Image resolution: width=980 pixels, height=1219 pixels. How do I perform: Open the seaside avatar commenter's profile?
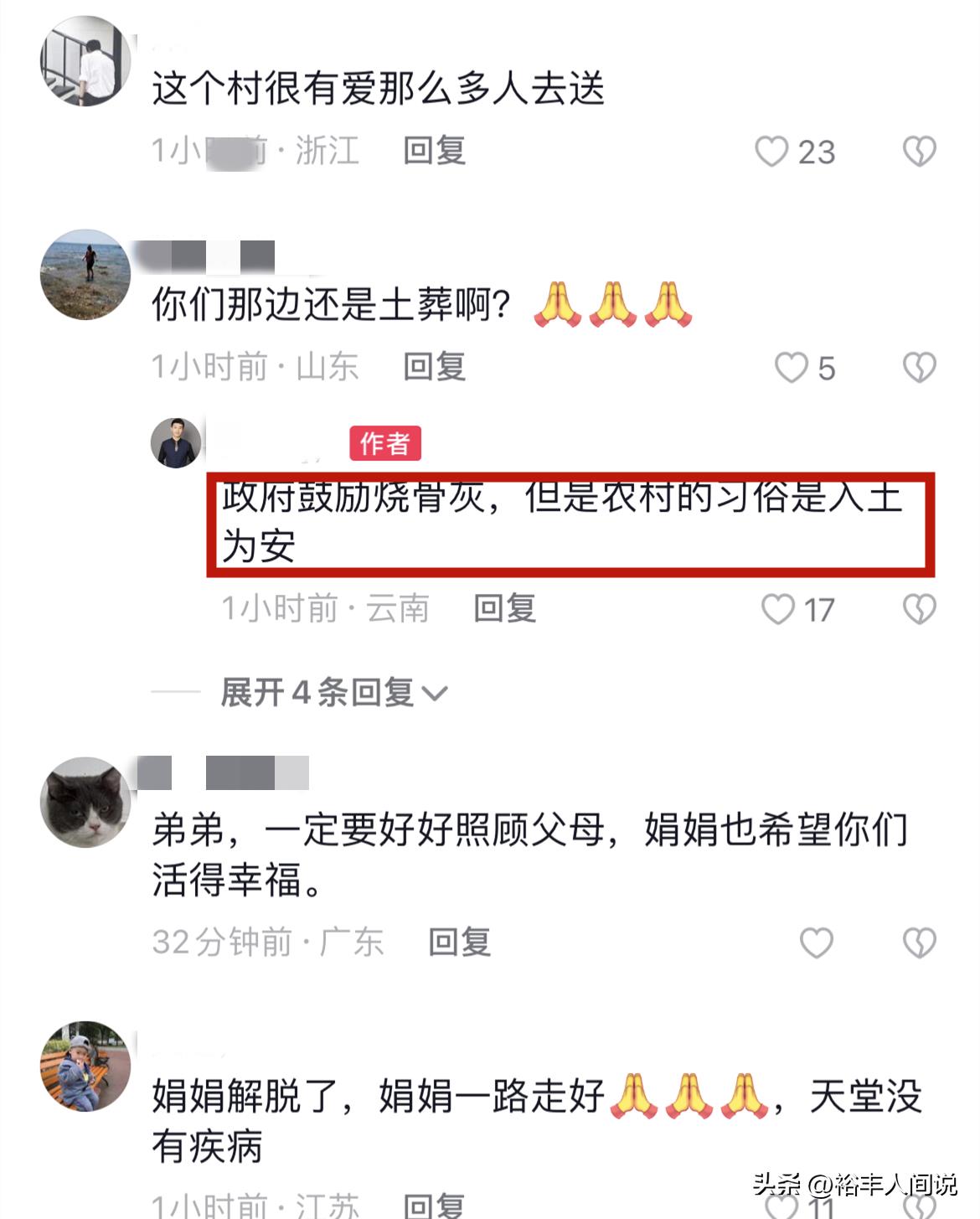click(x=86, y=274)
